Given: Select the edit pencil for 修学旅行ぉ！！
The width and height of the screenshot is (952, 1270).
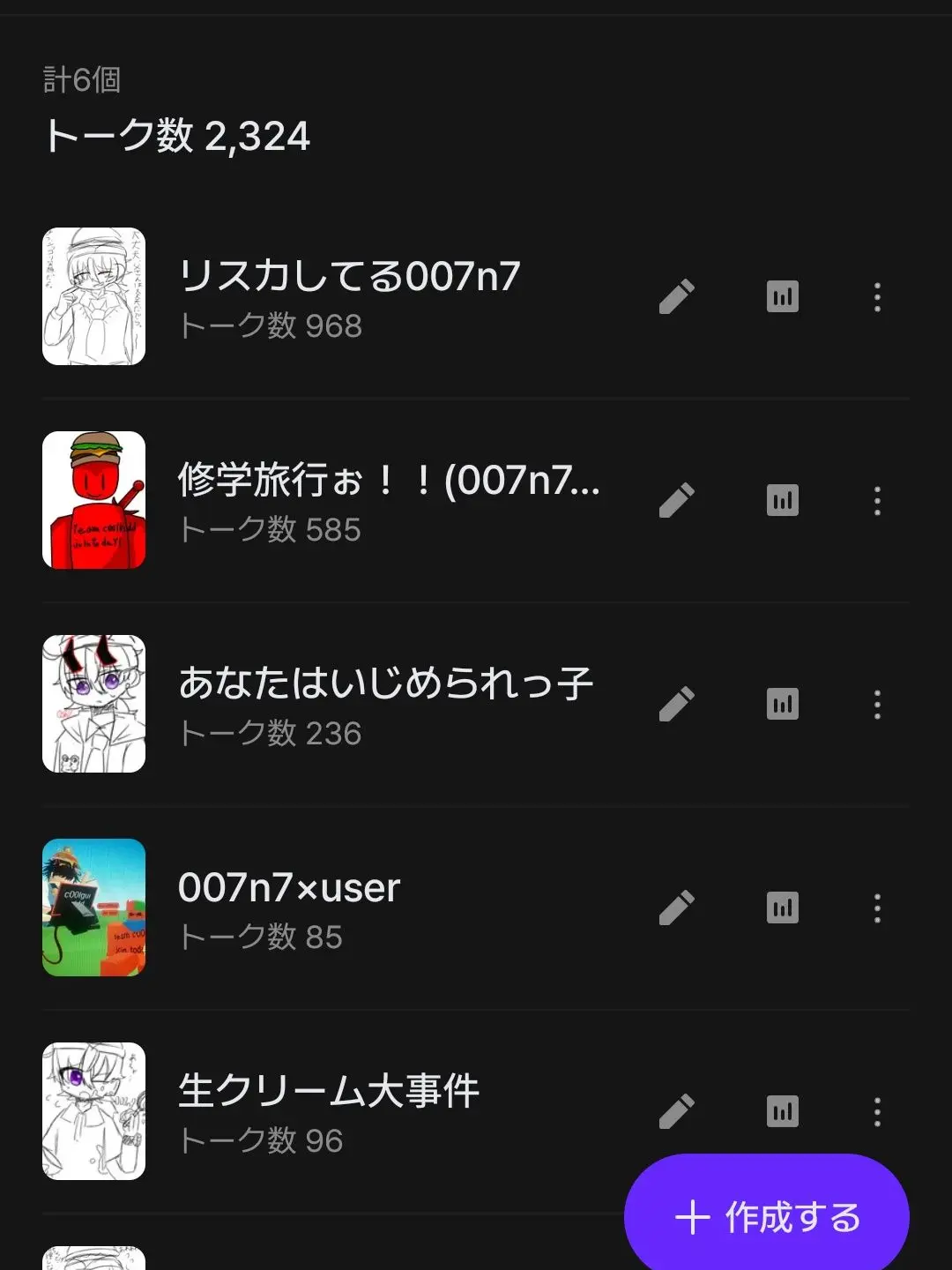Looking at the screenshot, I should pyautogui.click(x=677, y=500).
